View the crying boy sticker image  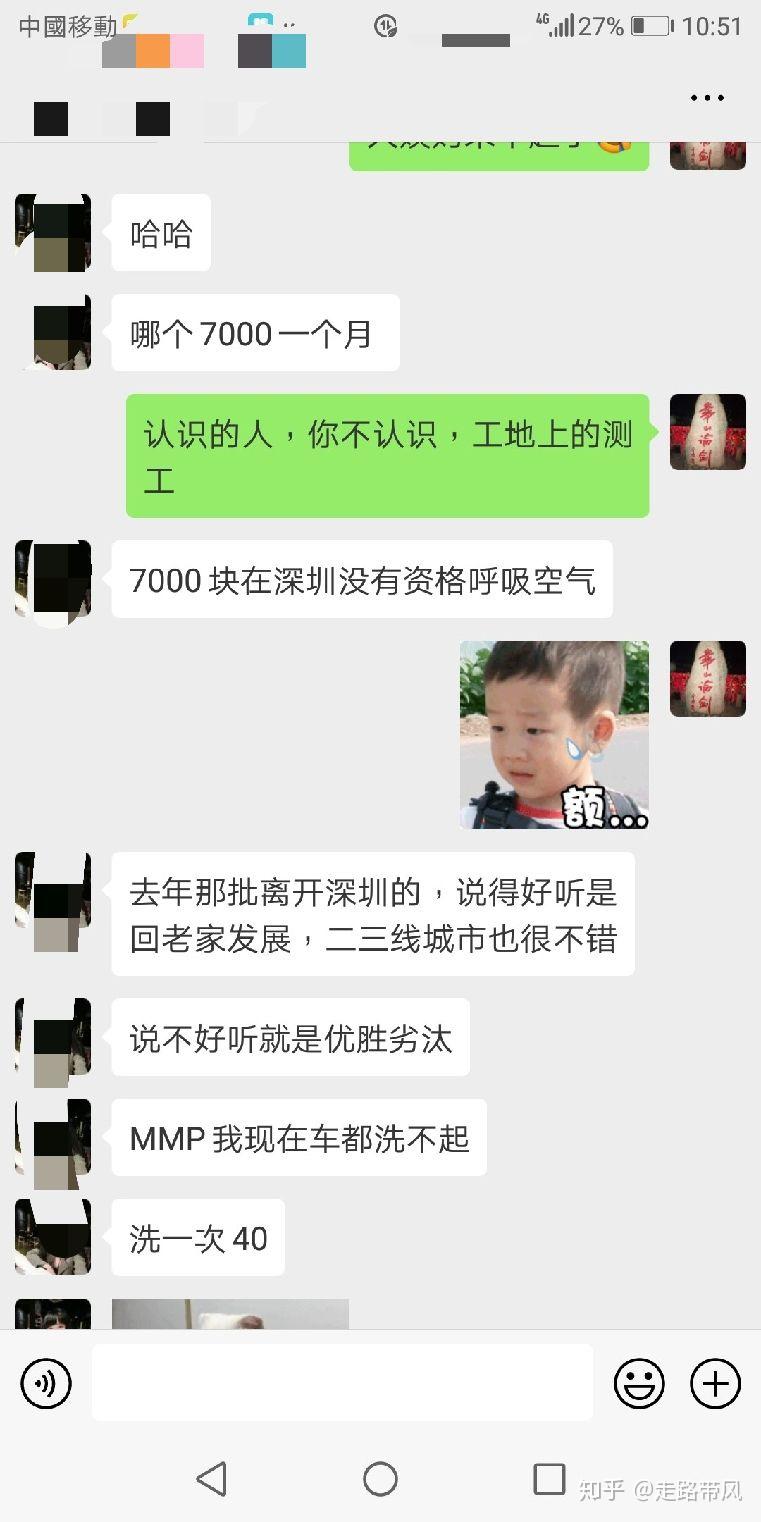click(554, 735)
